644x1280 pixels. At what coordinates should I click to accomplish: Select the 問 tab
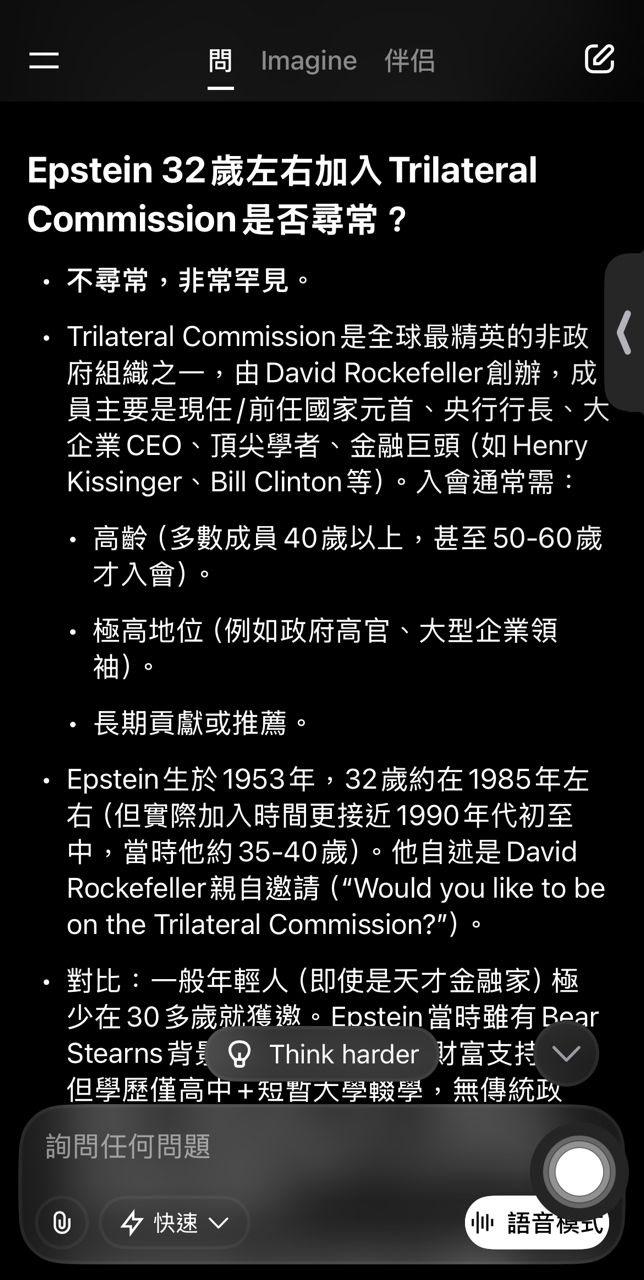tap(220, 61)
